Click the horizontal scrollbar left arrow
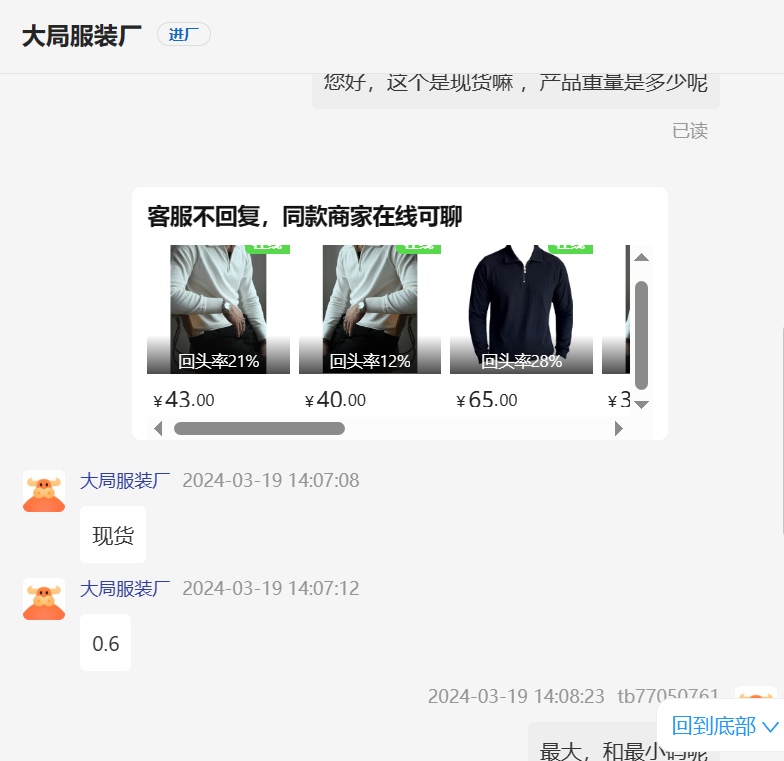The image size is (784, 761). (x=158, y=429)
